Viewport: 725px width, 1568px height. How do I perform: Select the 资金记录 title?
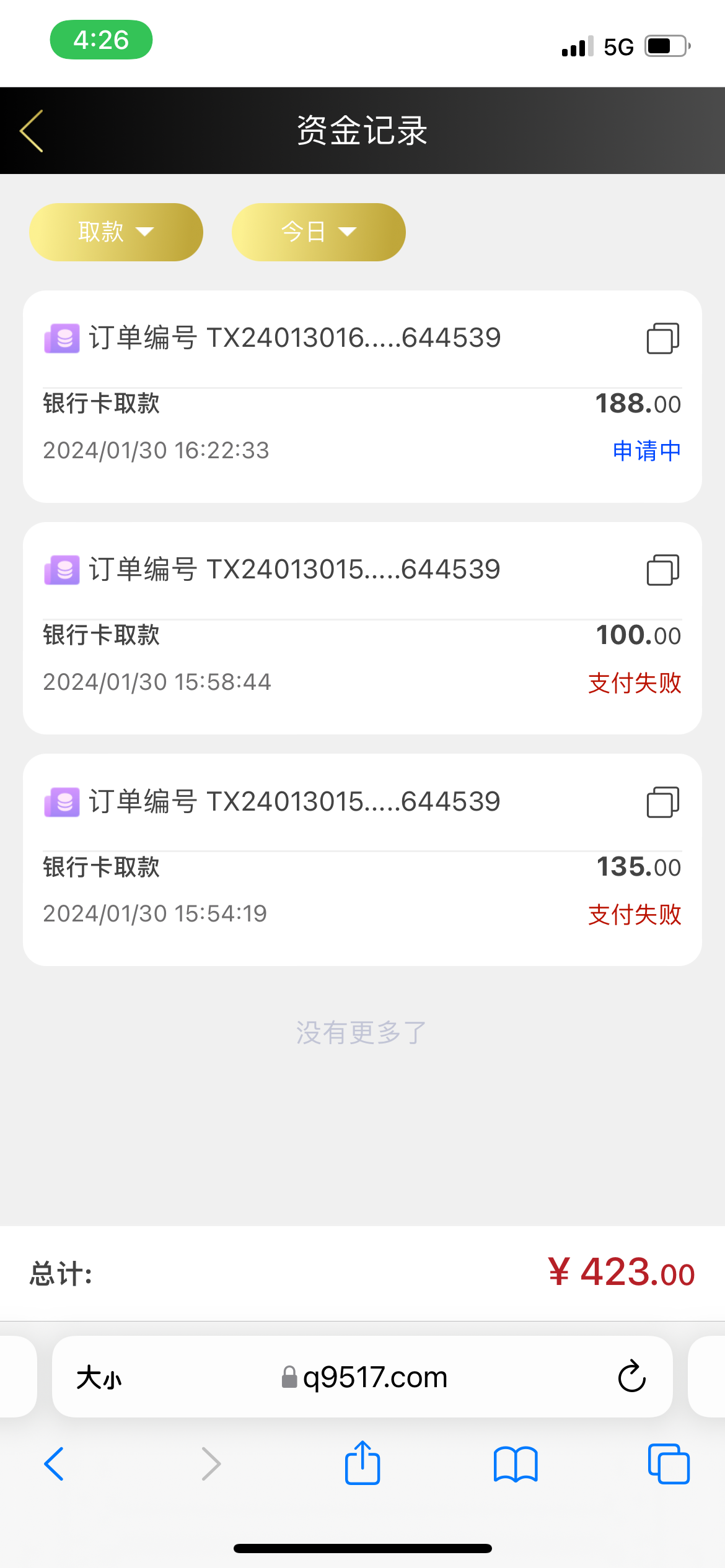362,131
